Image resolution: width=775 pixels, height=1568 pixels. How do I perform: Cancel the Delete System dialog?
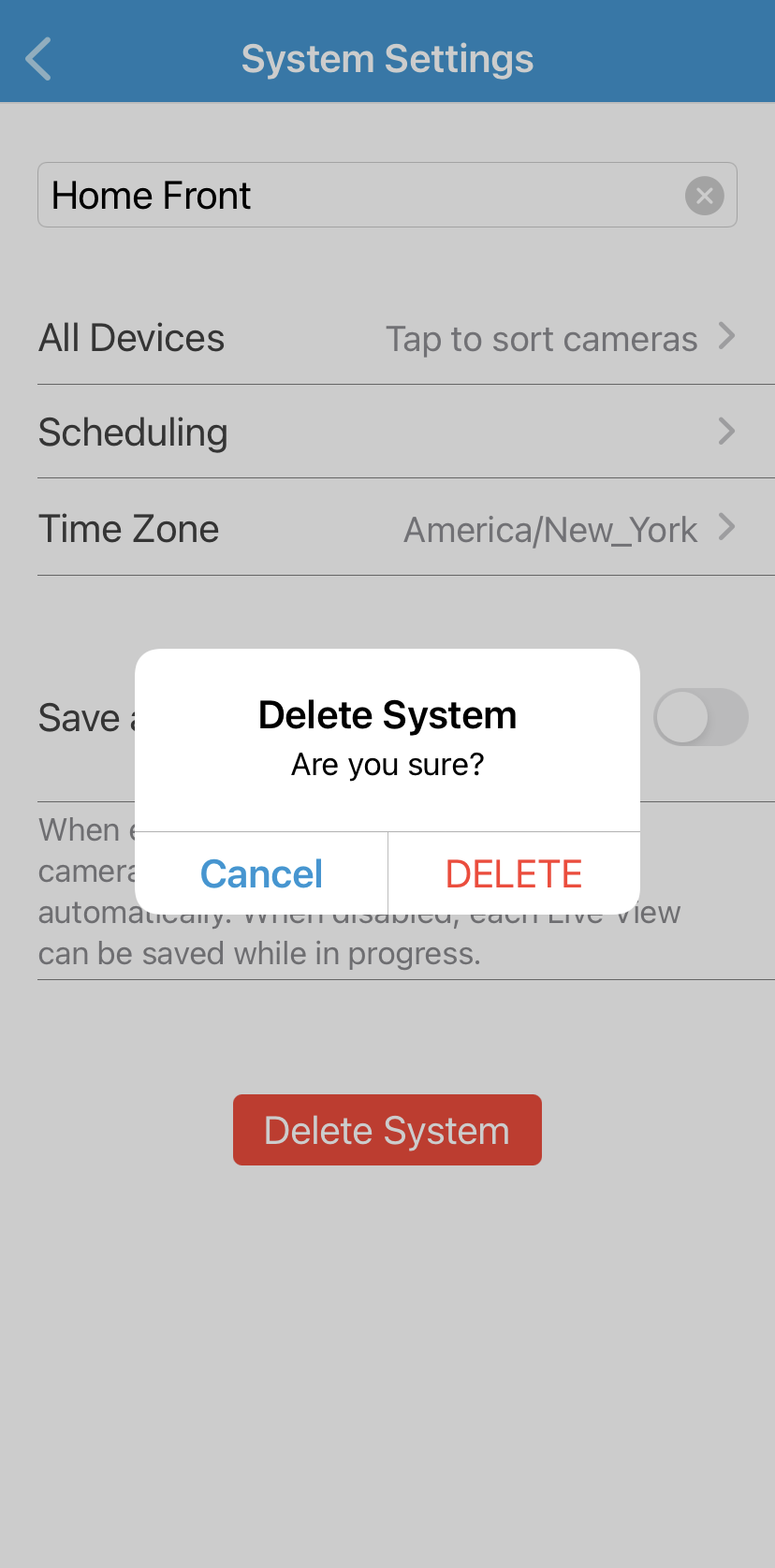261,873
